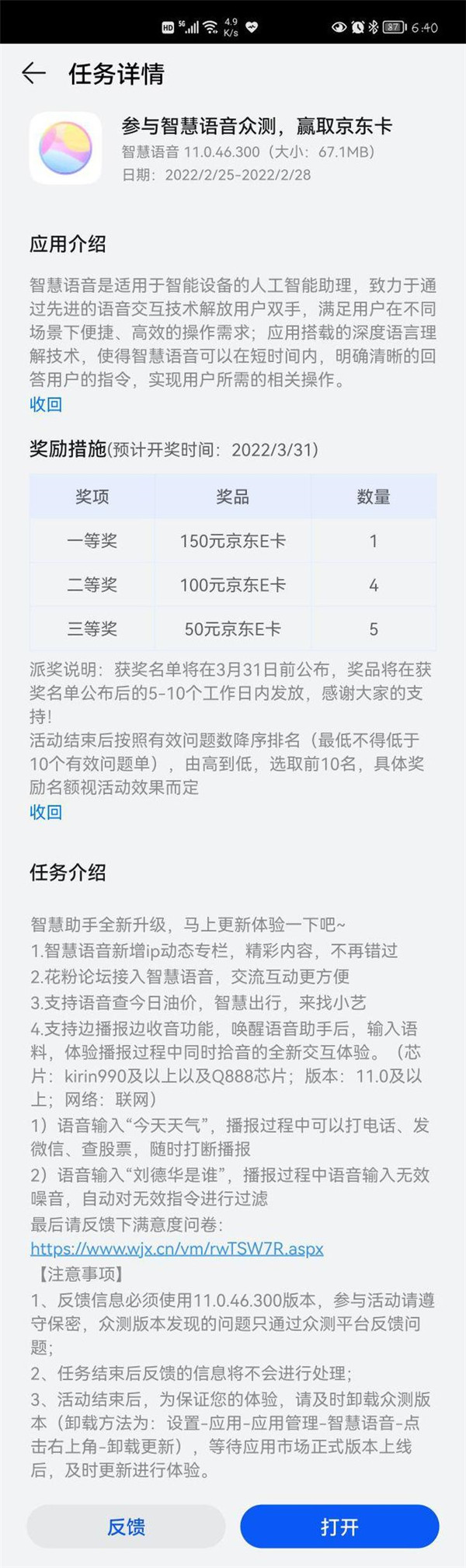Viewport: 466px width, 1568px height.
Task: Open the wjx.cn satisfaction survey link
Action: pos(176,1249)
